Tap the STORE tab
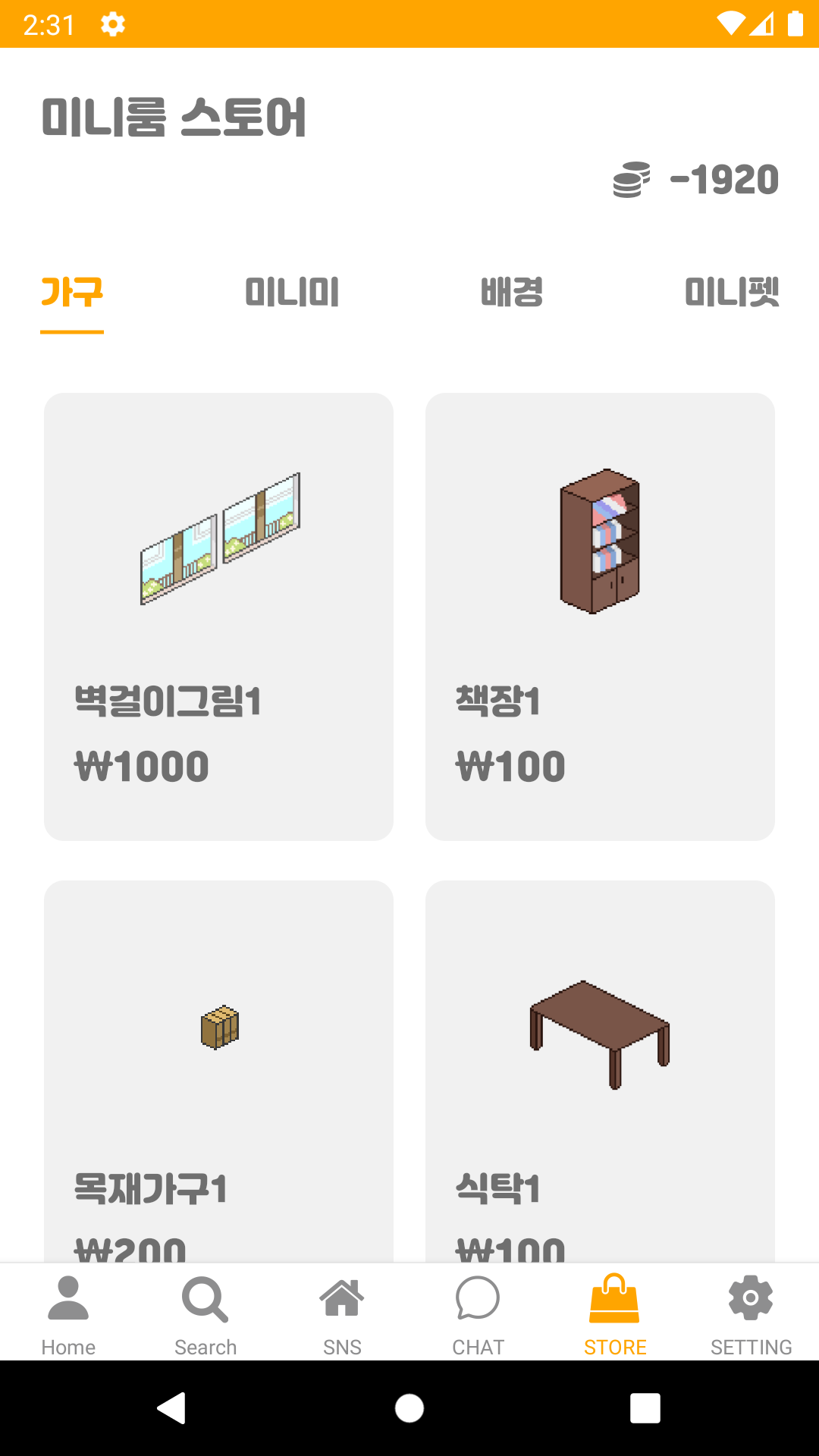 [615, 1313]
